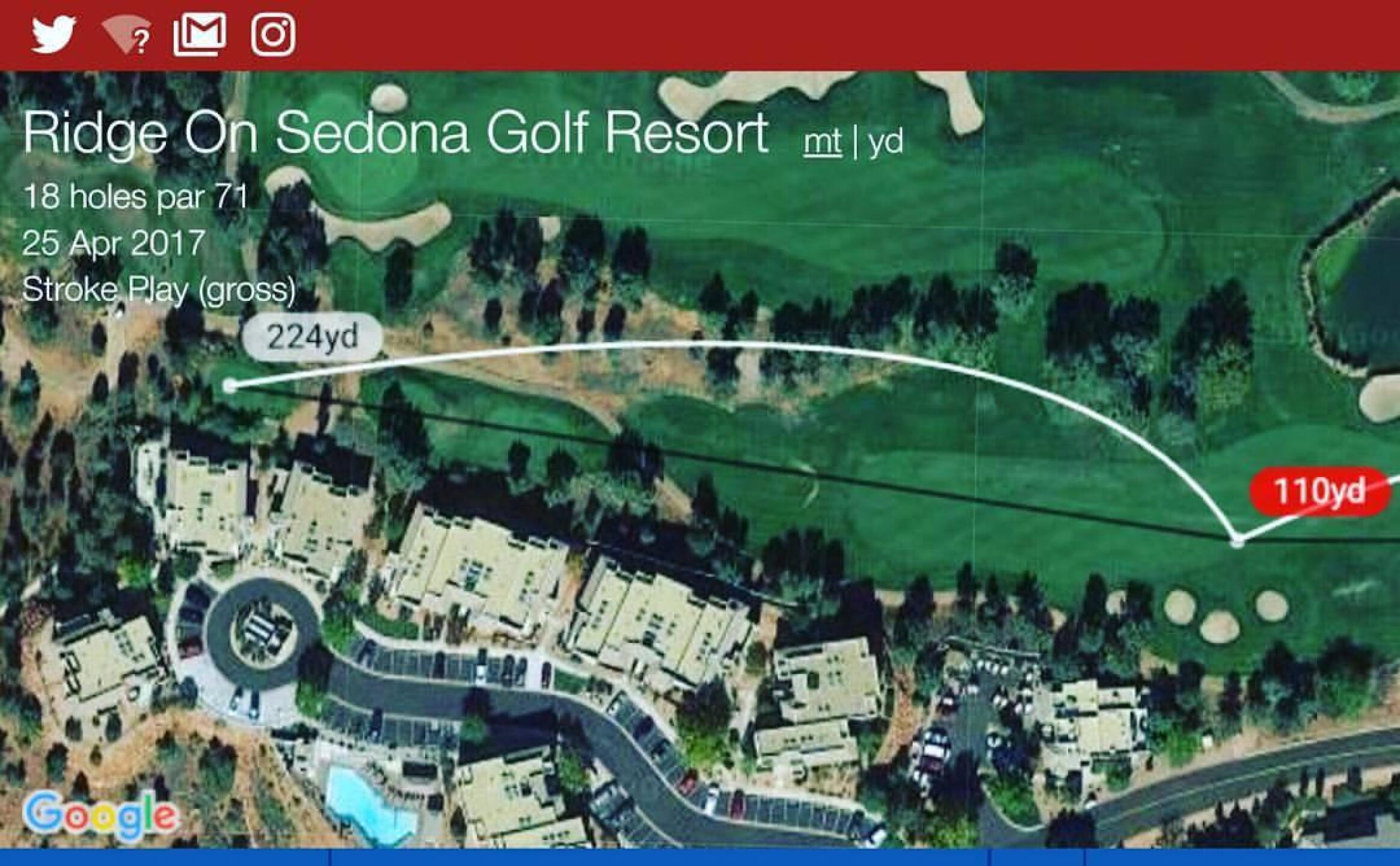The height and width of the screenshot is (866, 1400).
Task: Switch distance units to meters (mt)
Action: coord(822,143)
